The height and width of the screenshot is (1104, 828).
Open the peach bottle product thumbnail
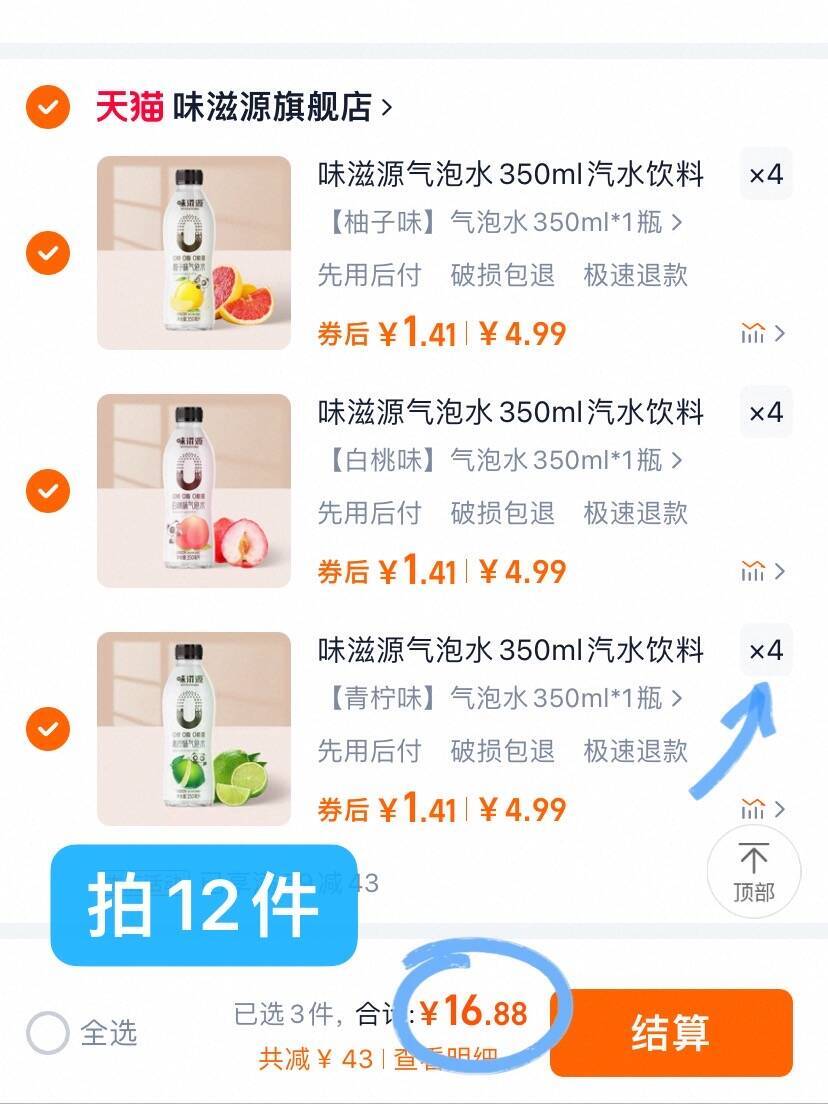194,488
